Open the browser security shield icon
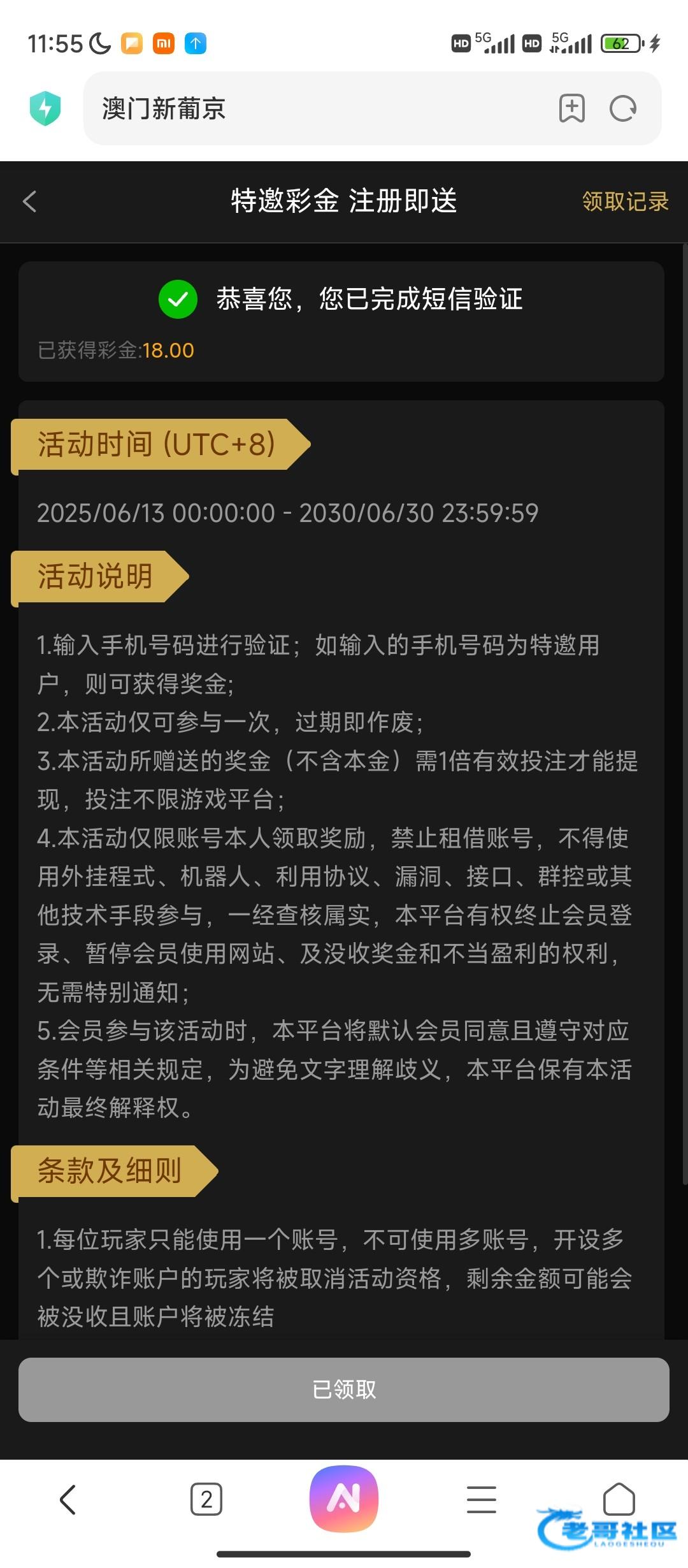 pyautogui.click(x=45, y=108)
